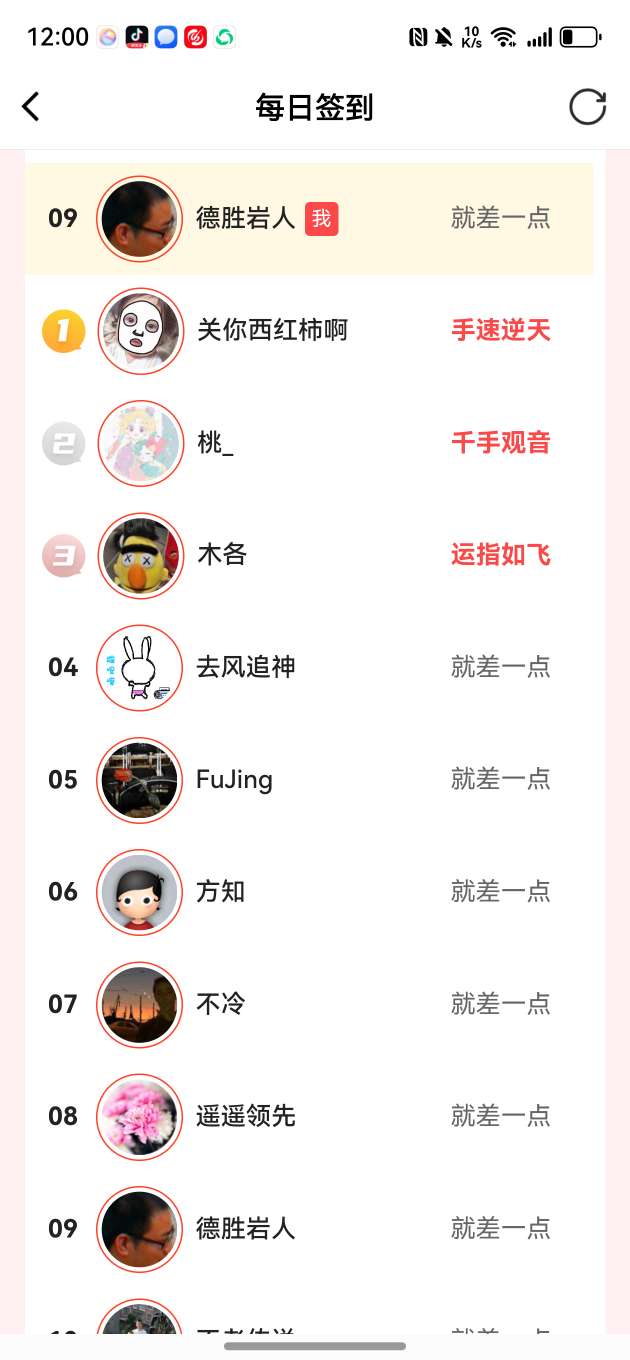
Task: Open first-place user 关你西红柿啊
Action: 272,330
